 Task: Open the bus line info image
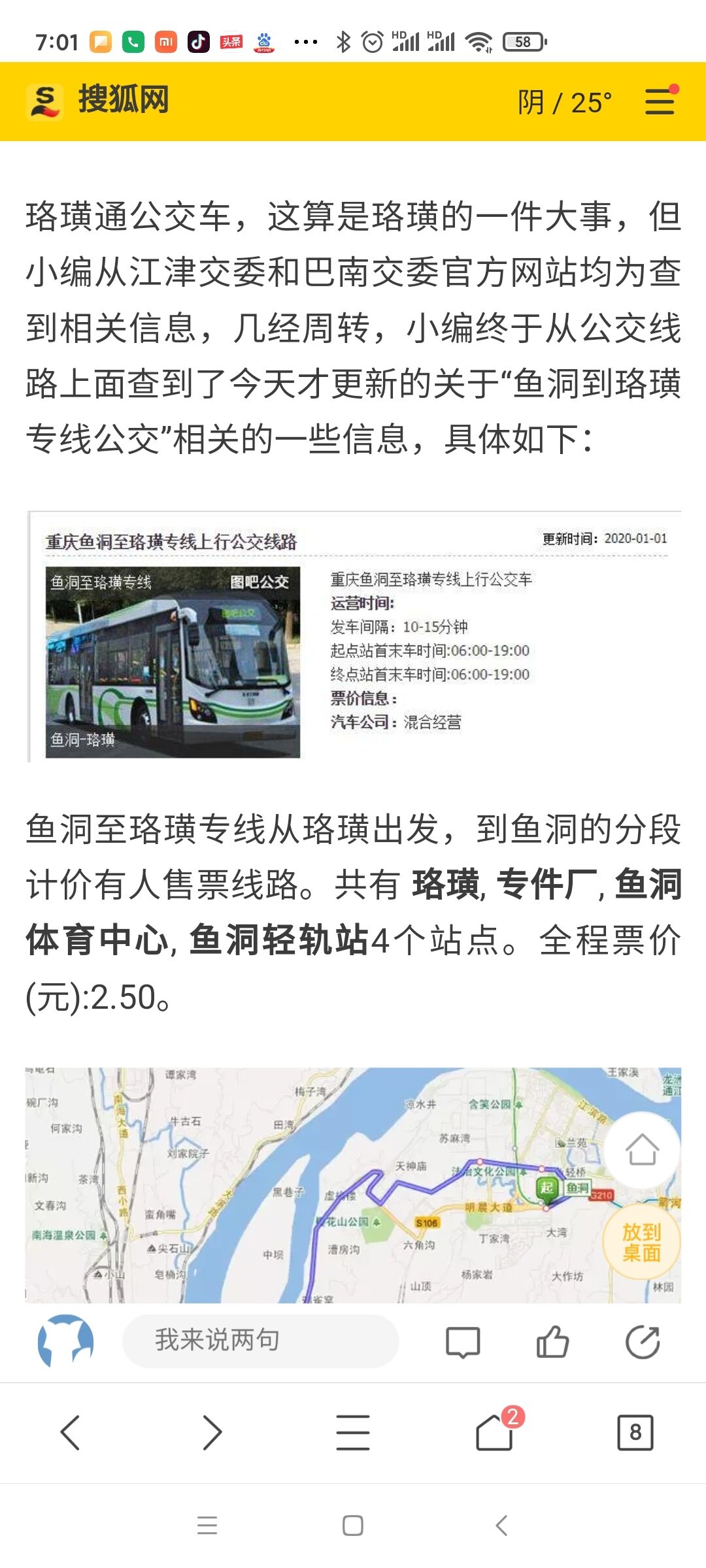point(353,636)
